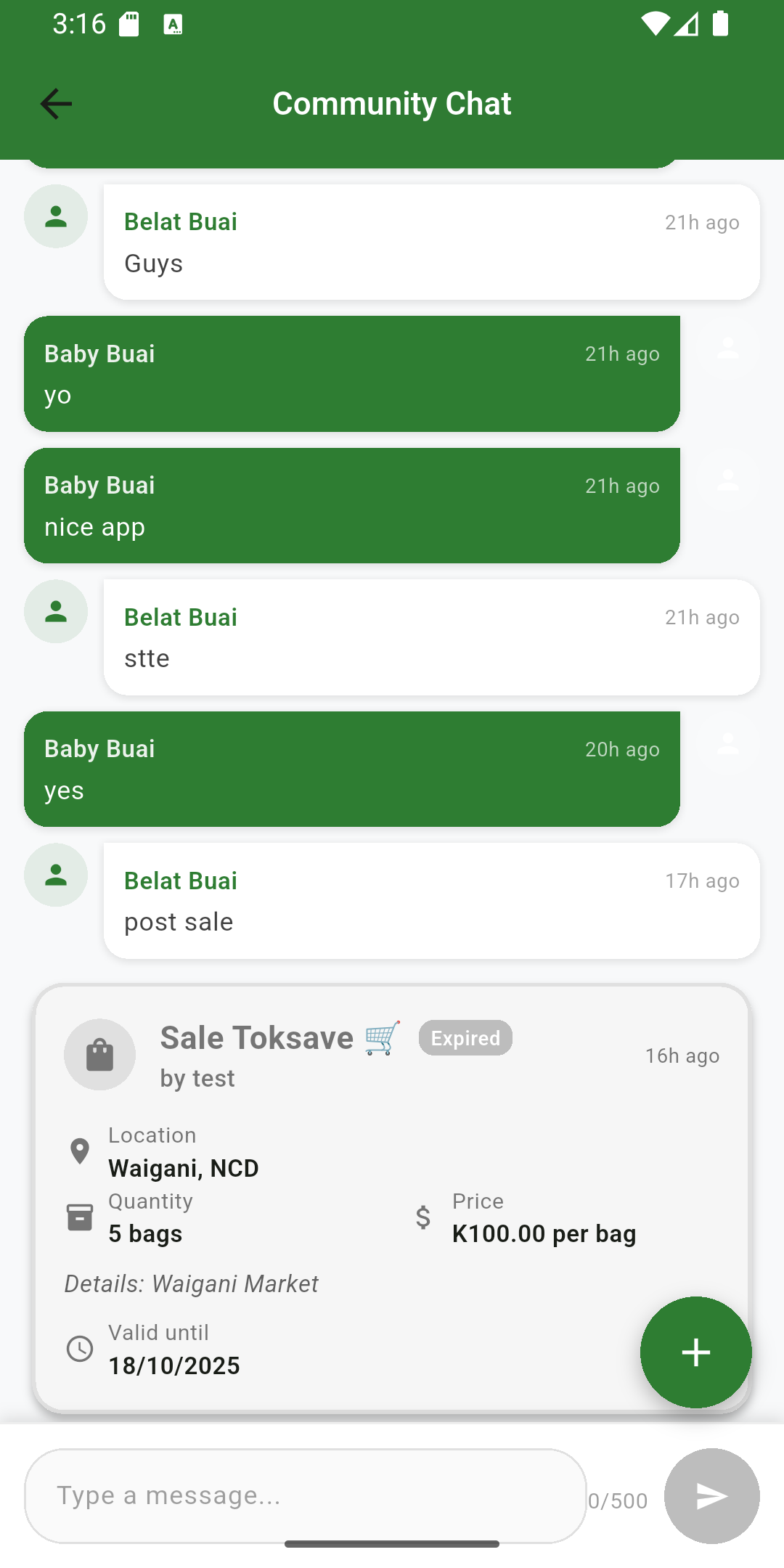Tap the 'by test' seller name link
This screenshot has width=784, height=1568.
pyautogui.click(x=197, y=1078)
